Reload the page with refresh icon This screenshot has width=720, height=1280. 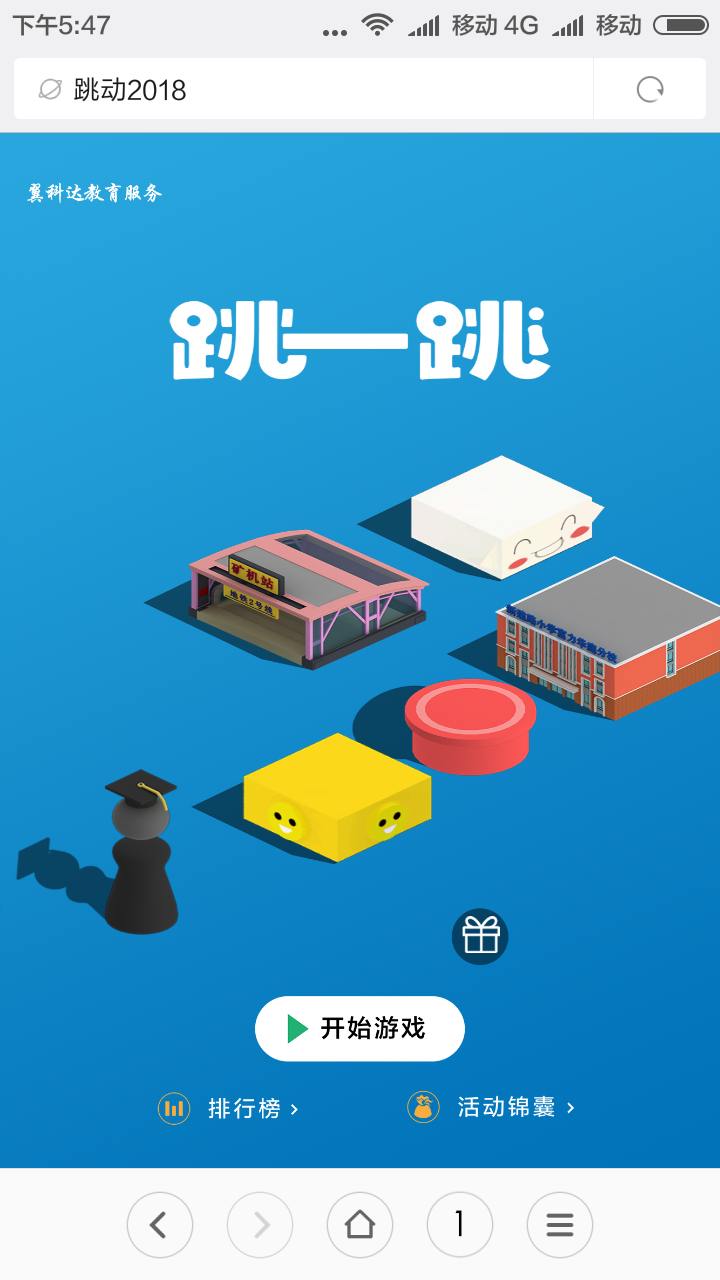(x=650, y=90)
